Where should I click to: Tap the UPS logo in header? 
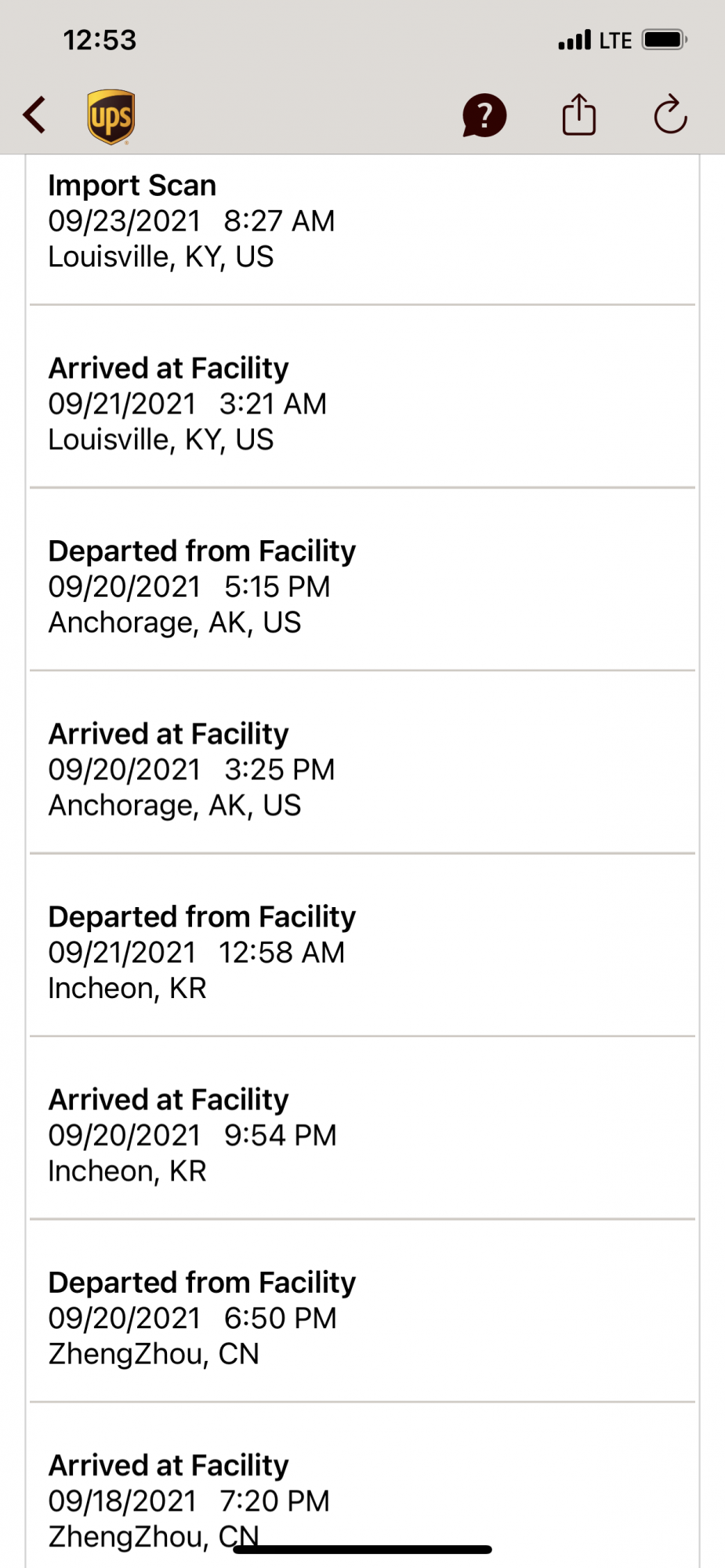click(x=111, y=117)
